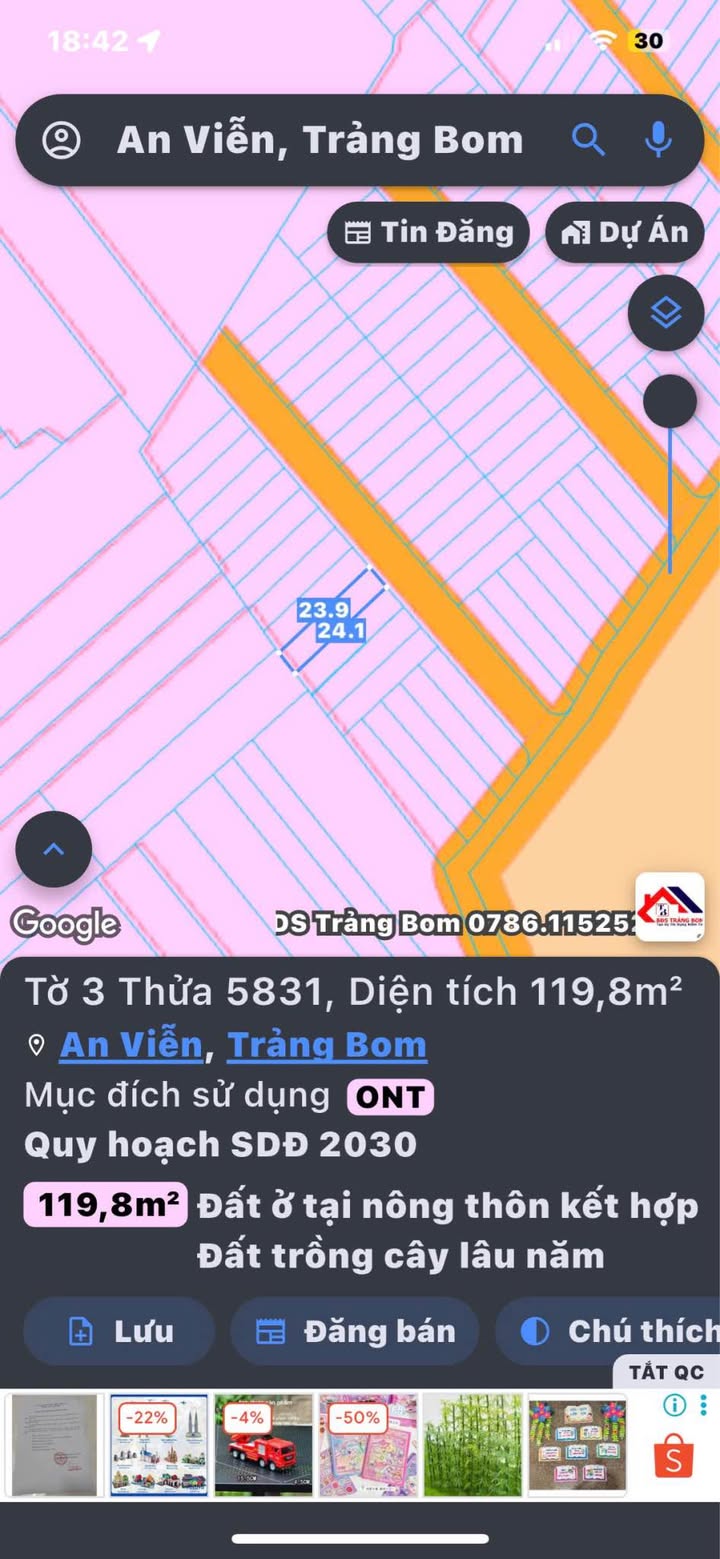720x1559 pixels.
Task: Open the ad info icon
Action: (675, 1405)
